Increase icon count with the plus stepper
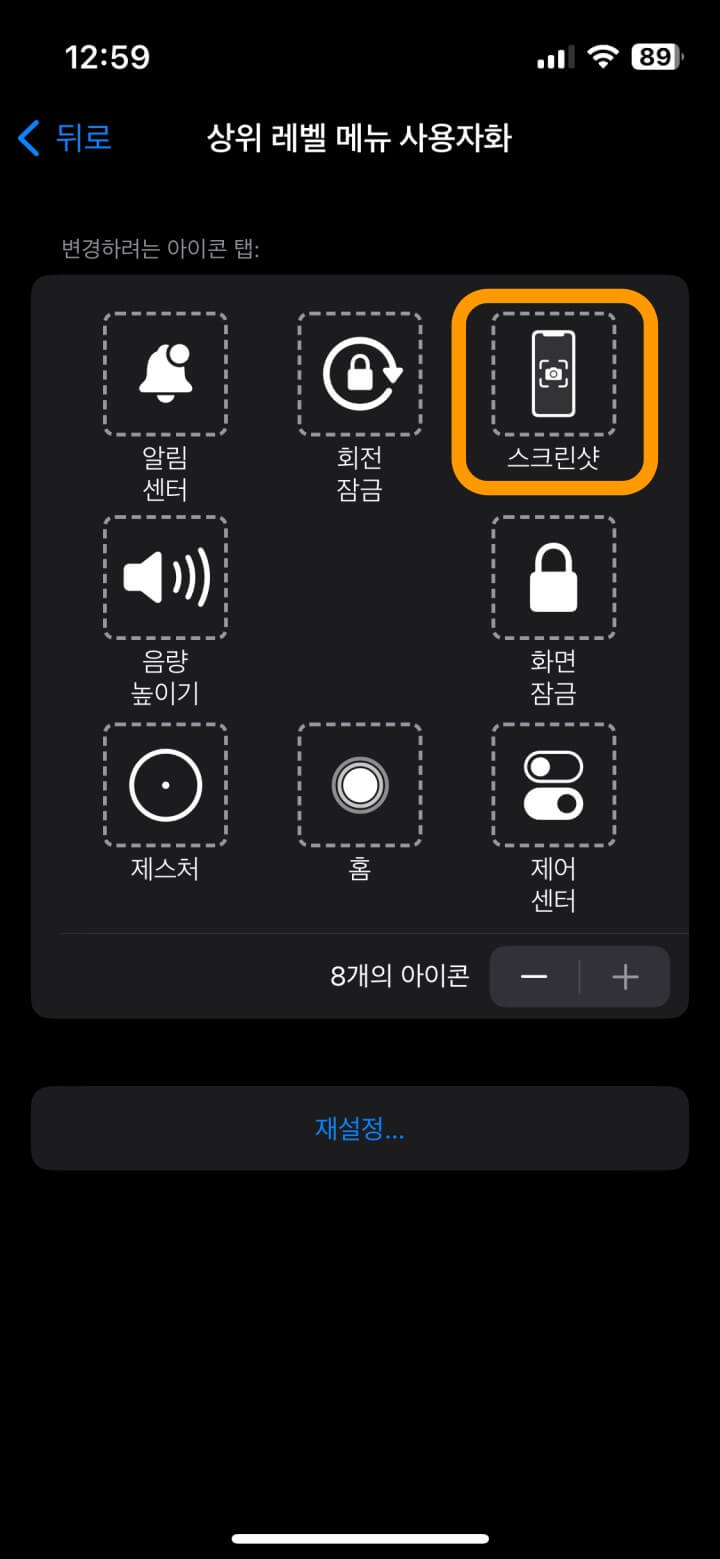 624,976
